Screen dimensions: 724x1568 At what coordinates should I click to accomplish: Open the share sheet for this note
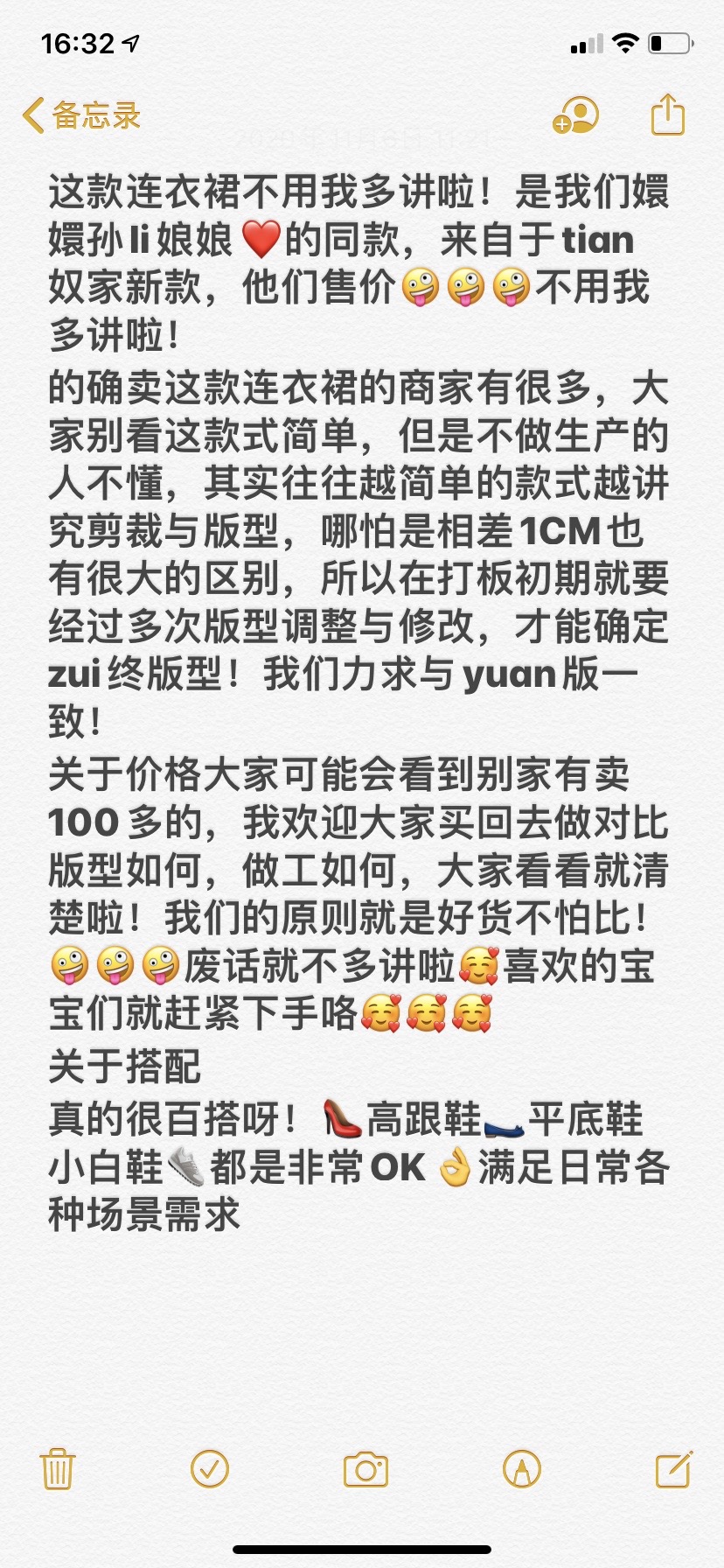[x=667, y=115]
